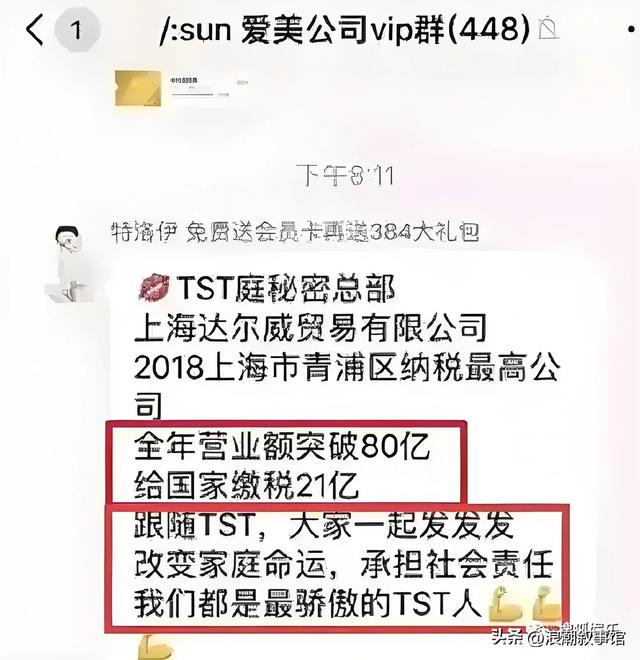Go back to the chat list
The image size is (640, 660).
(x=36, y=31)
